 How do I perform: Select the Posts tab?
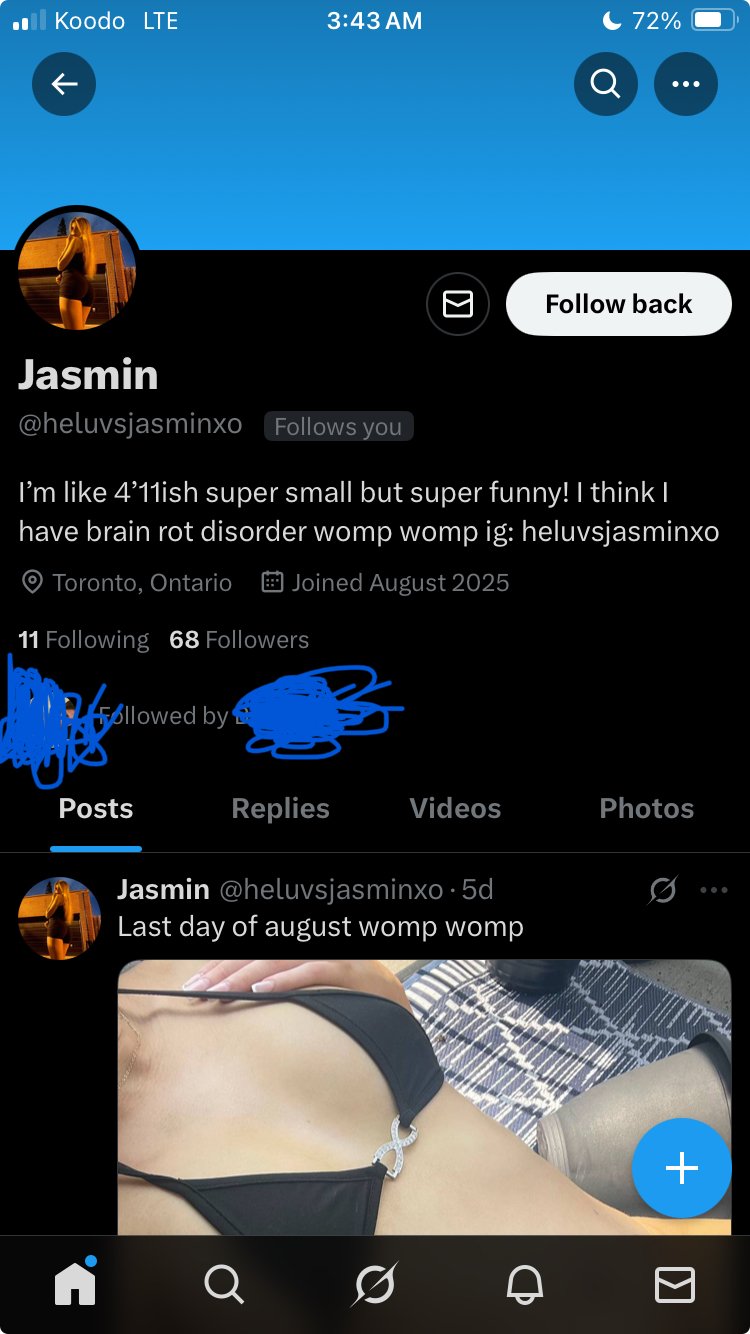click(x=96, y=809)
